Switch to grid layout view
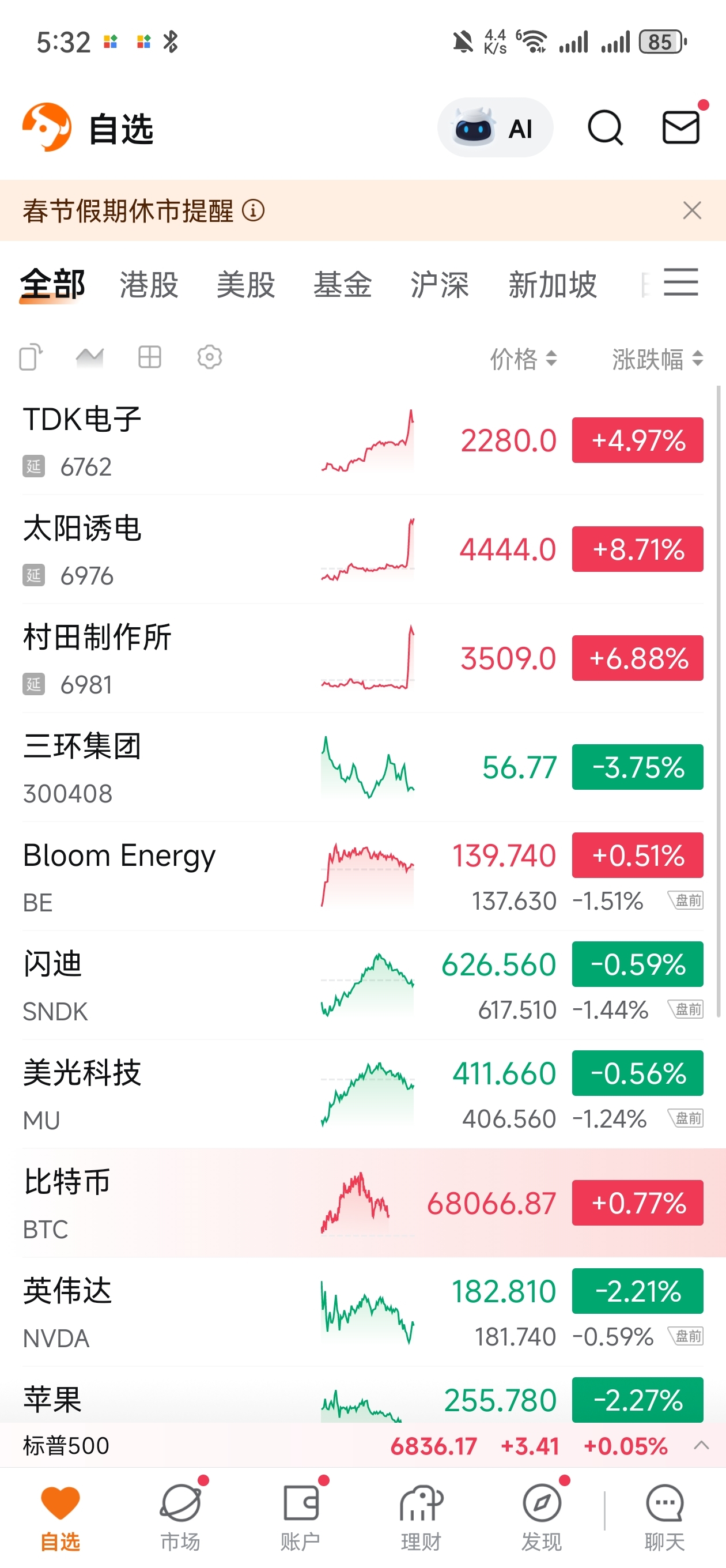Viewport: 726px width, 1568px height. pyautogui.click(x=150, y=357)
